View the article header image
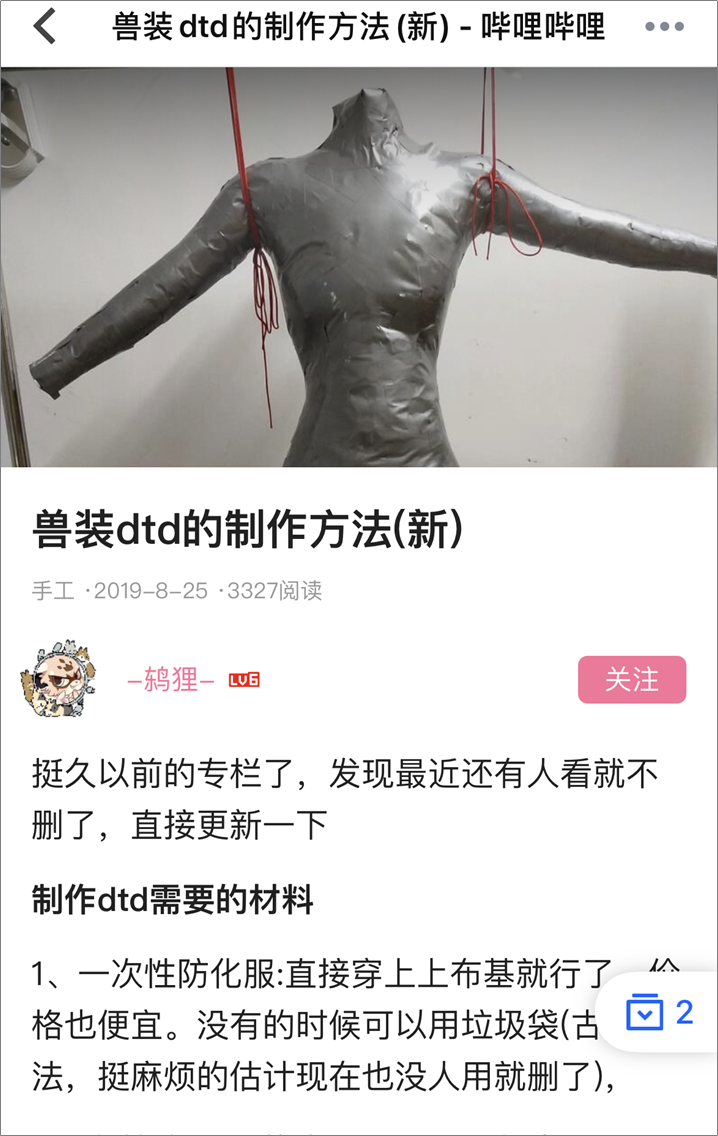This screenshot has width=718, height=1136. pos(359,267)
